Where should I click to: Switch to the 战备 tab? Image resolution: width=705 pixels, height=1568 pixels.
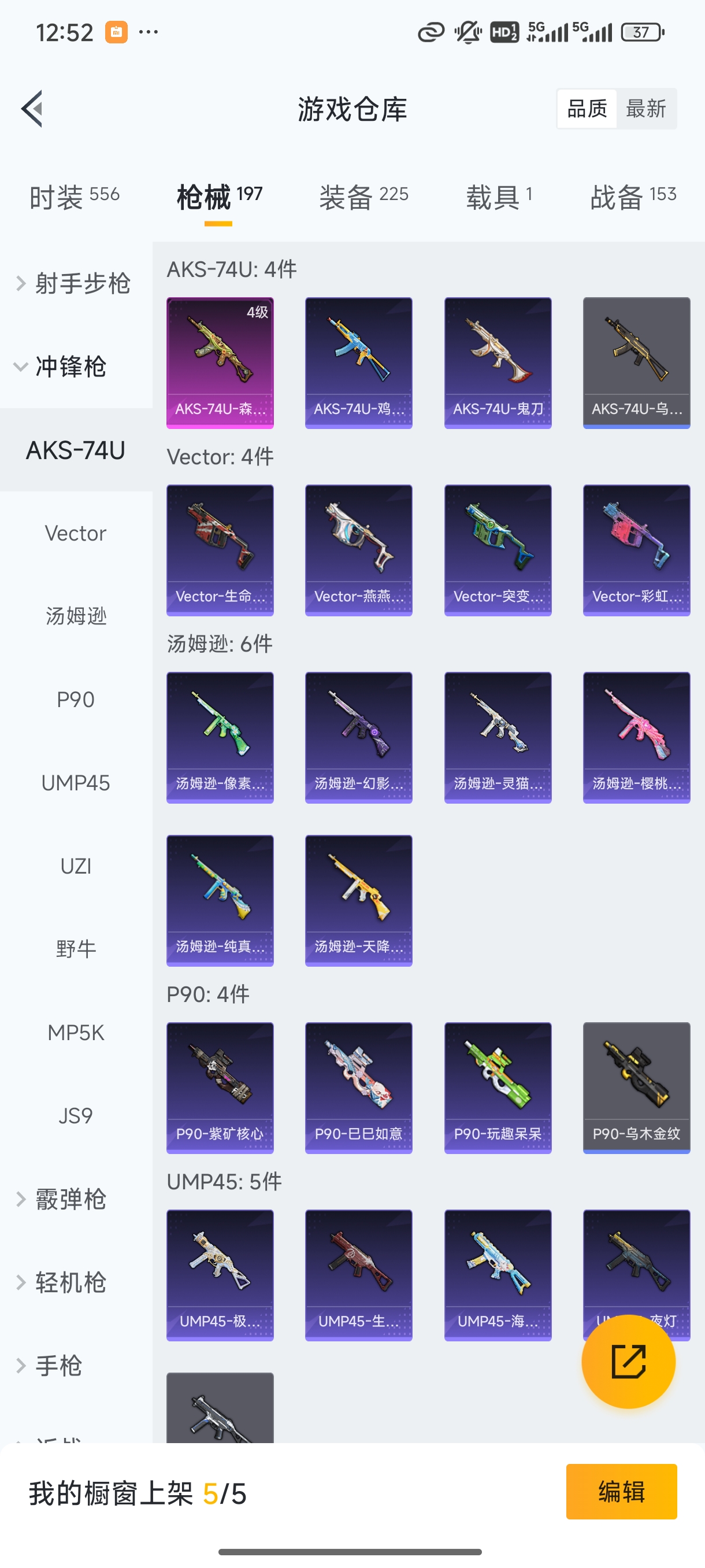point(633,197)
